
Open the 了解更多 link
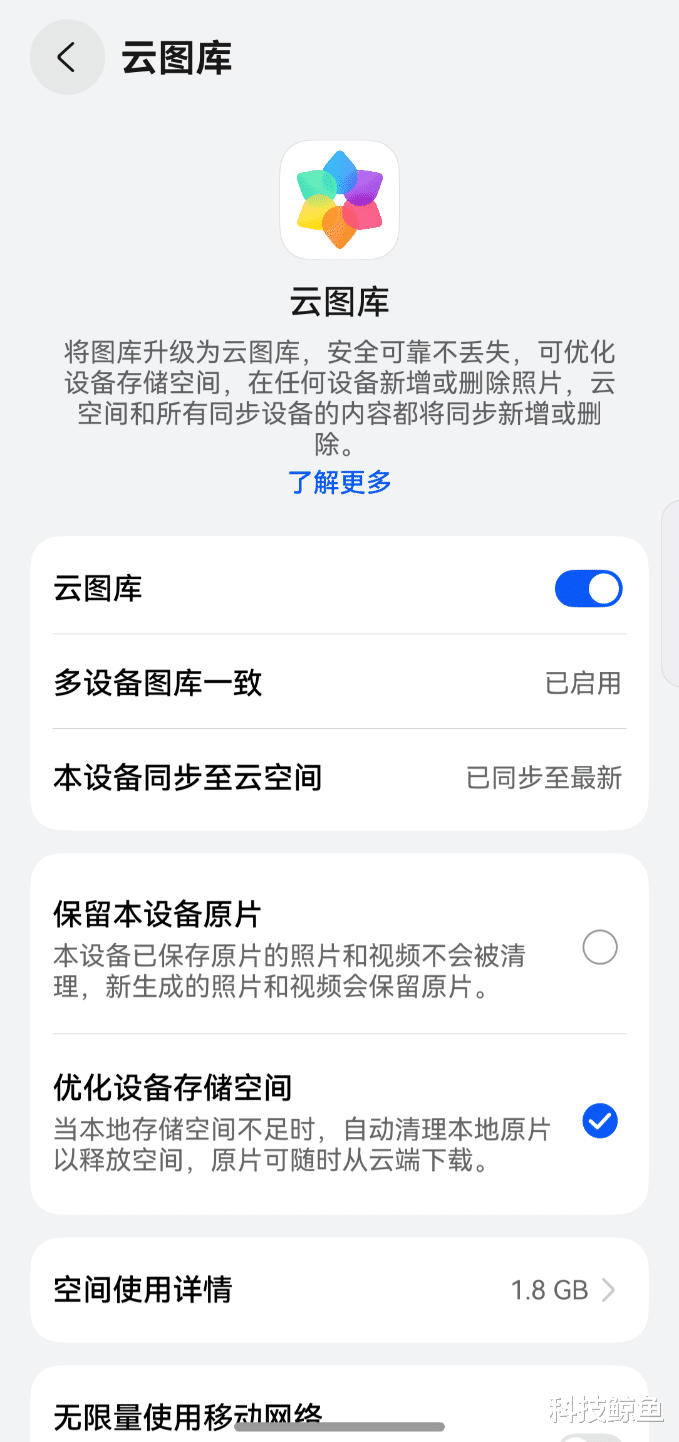(339, 482)
